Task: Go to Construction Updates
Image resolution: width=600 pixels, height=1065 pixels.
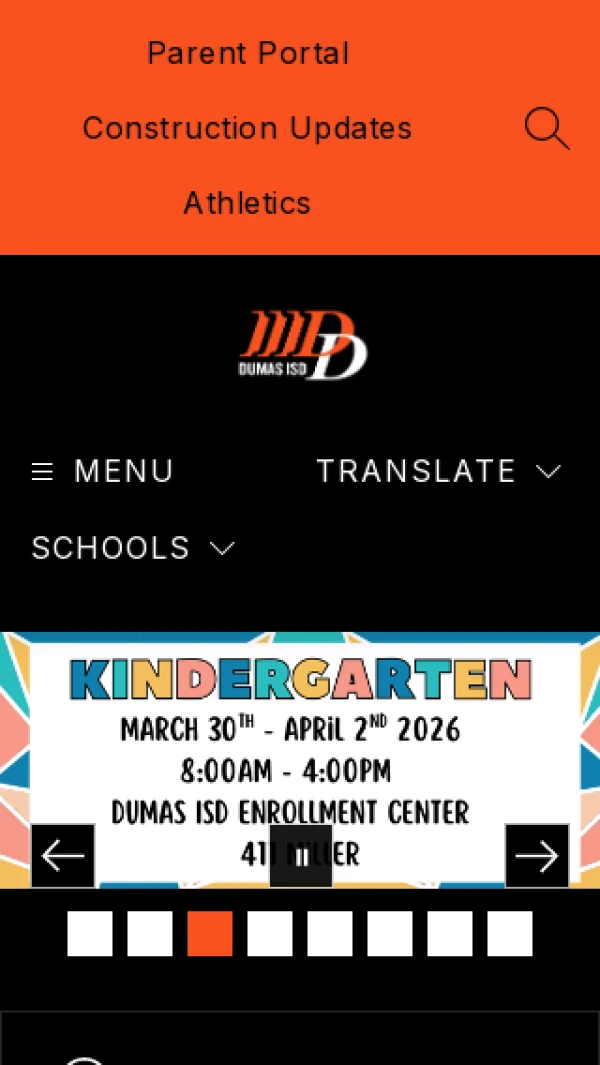Action: [x=247, y=128]
